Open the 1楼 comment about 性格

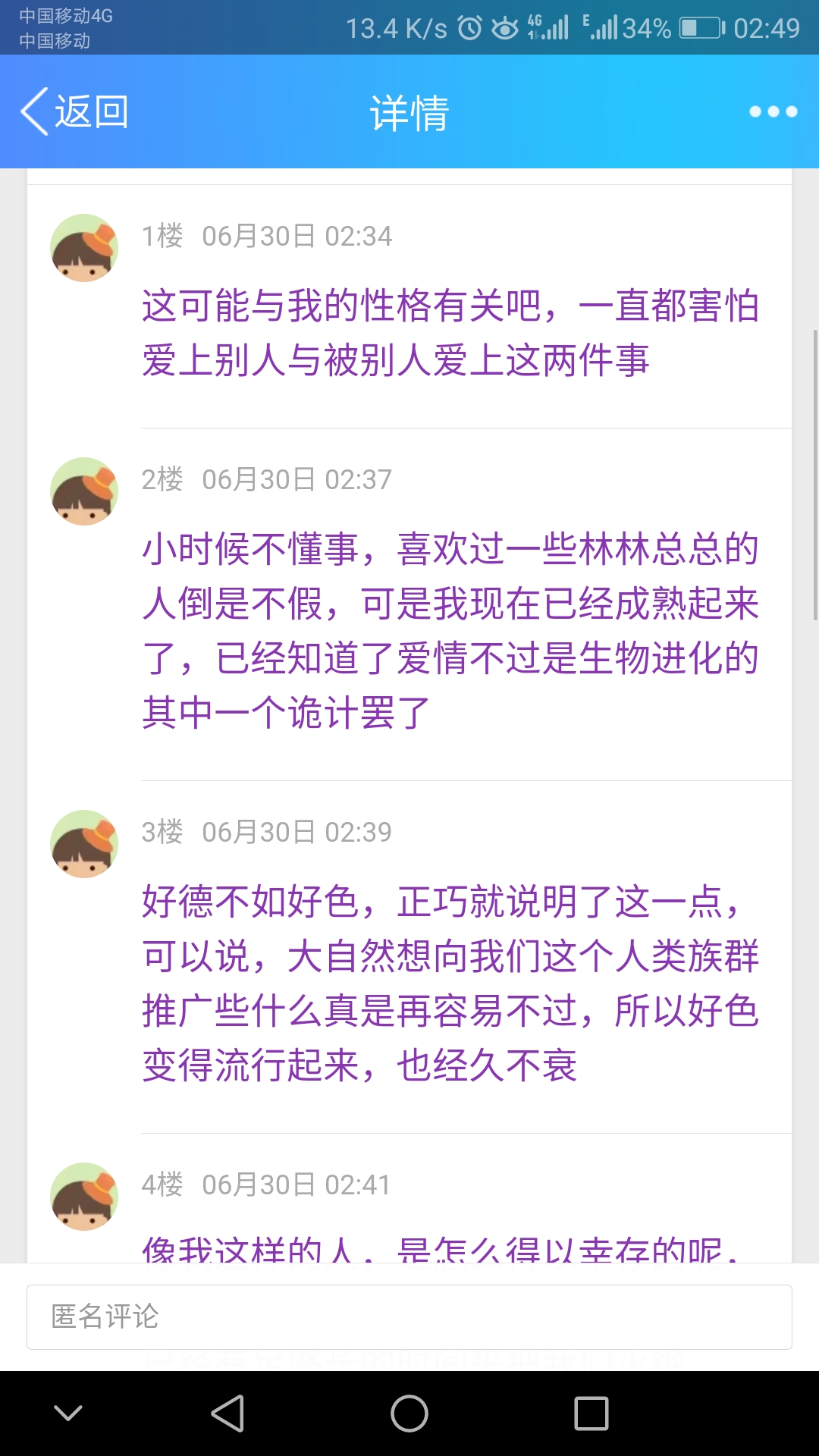click(450, 332)
